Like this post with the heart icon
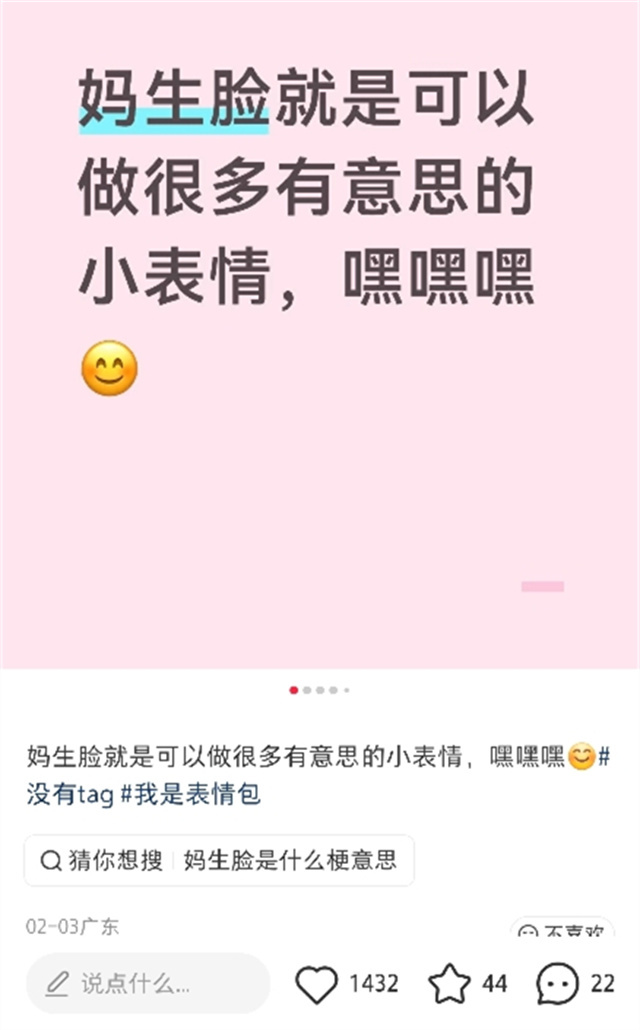 click(x=318, y=984)
